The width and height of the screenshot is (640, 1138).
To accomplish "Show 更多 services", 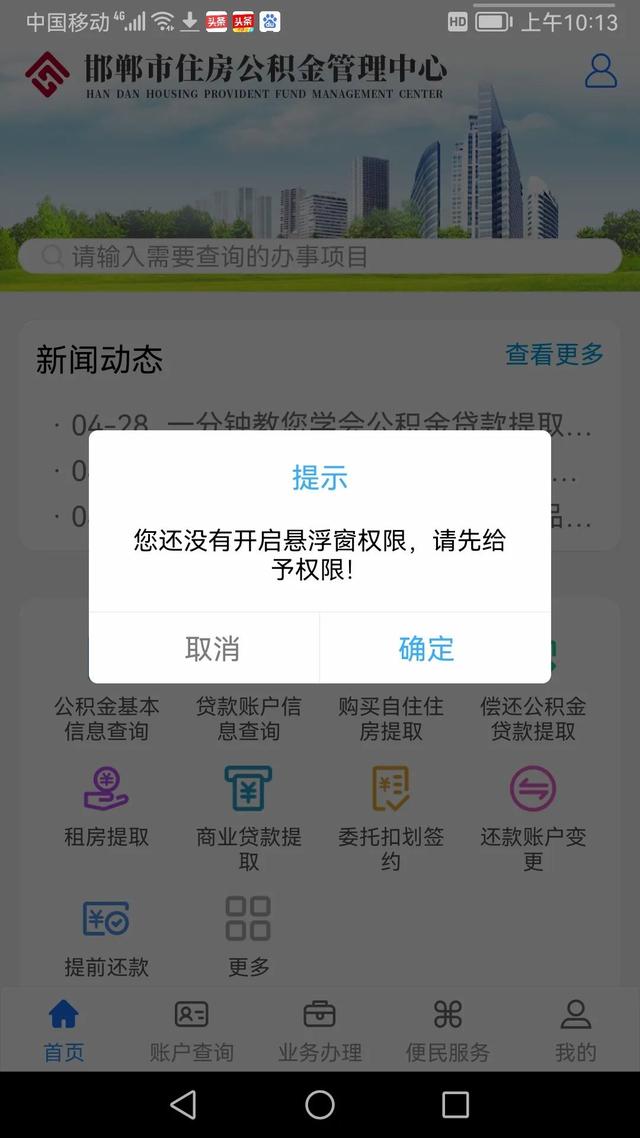I will coord(249,935).
